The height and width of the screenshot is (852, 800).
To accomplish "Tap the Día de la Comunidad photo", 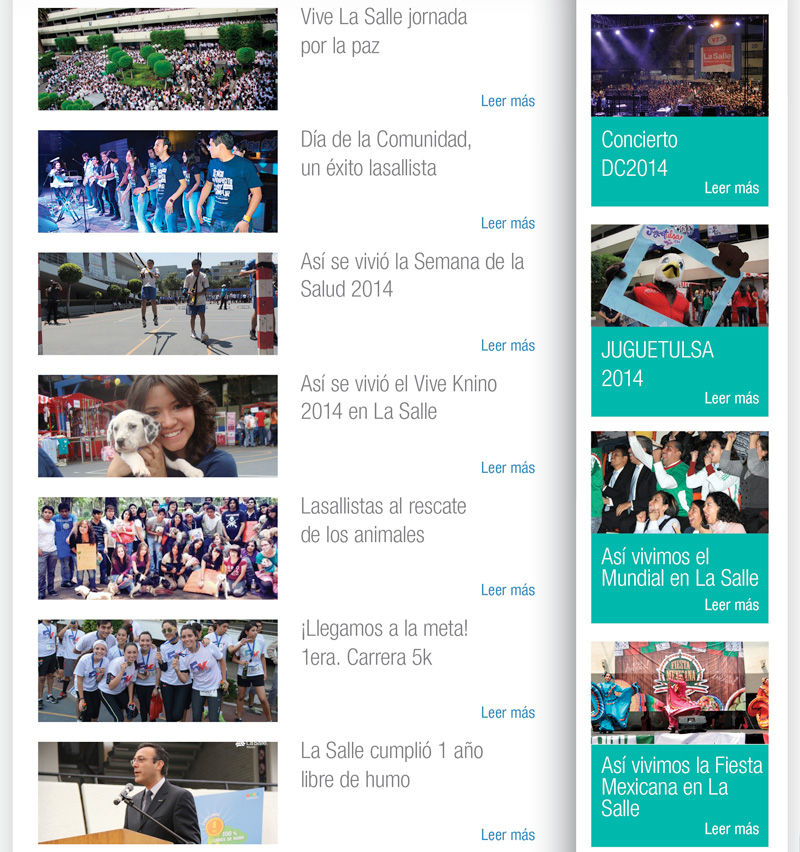I will (158, 181).
